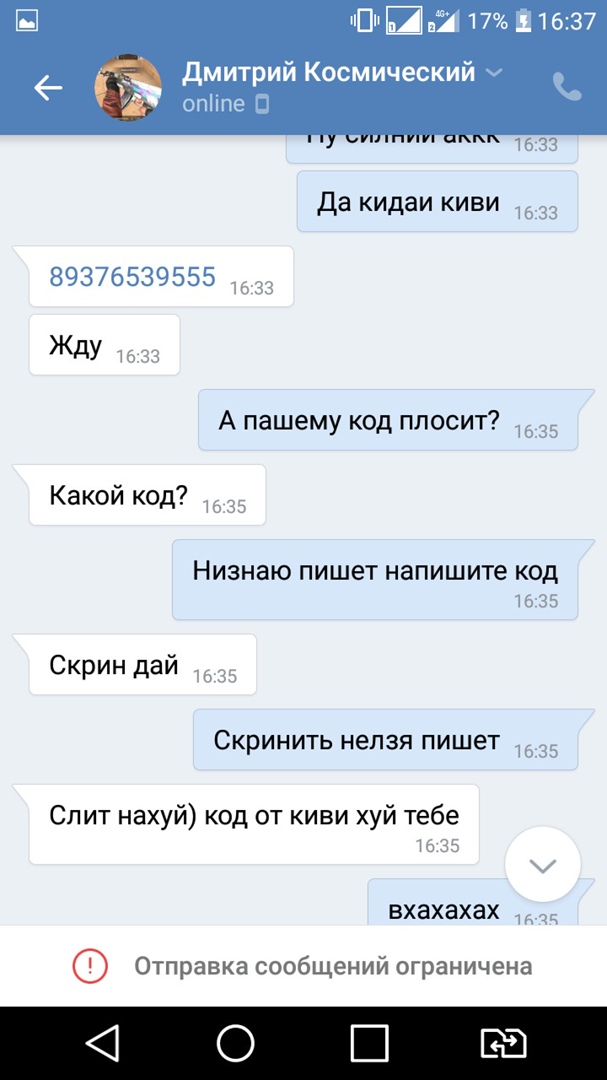
Task: Expand the Дмитрий Космический dropdown menu
Action: tap(494, 72)
